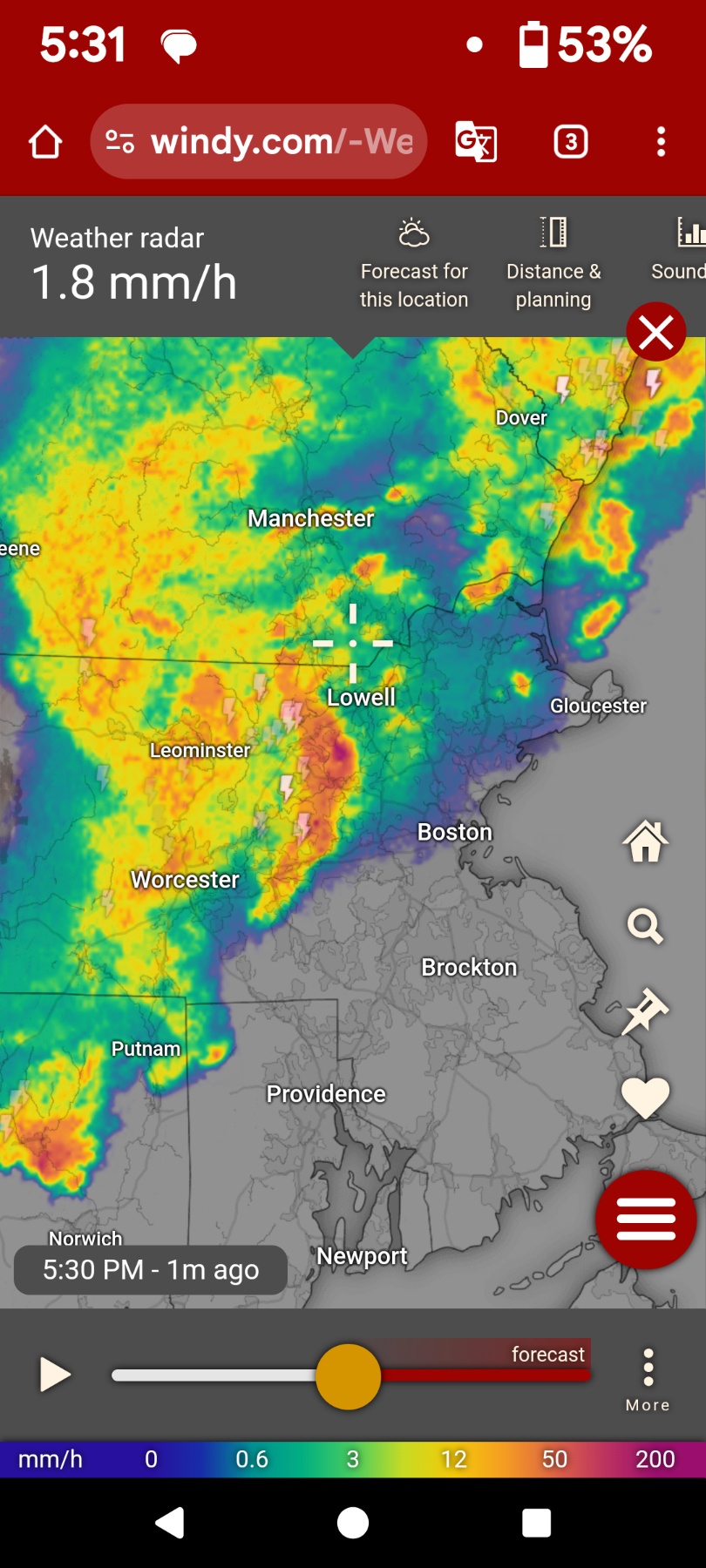Open the page translate option
Viewport: 706px width, 1568px height.
tap(476, 142)
